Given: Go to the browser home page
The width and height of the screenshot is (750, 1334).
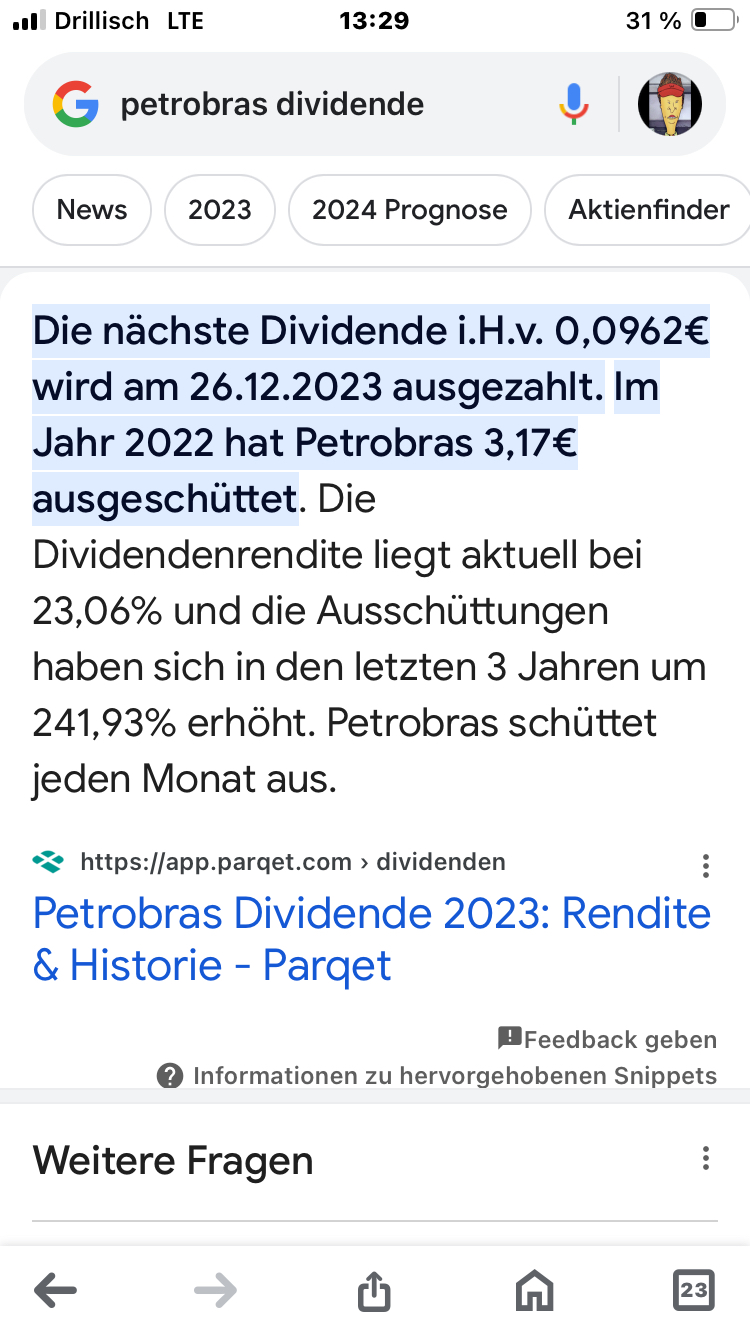Looking at the screenshot, I should 534,1290.
